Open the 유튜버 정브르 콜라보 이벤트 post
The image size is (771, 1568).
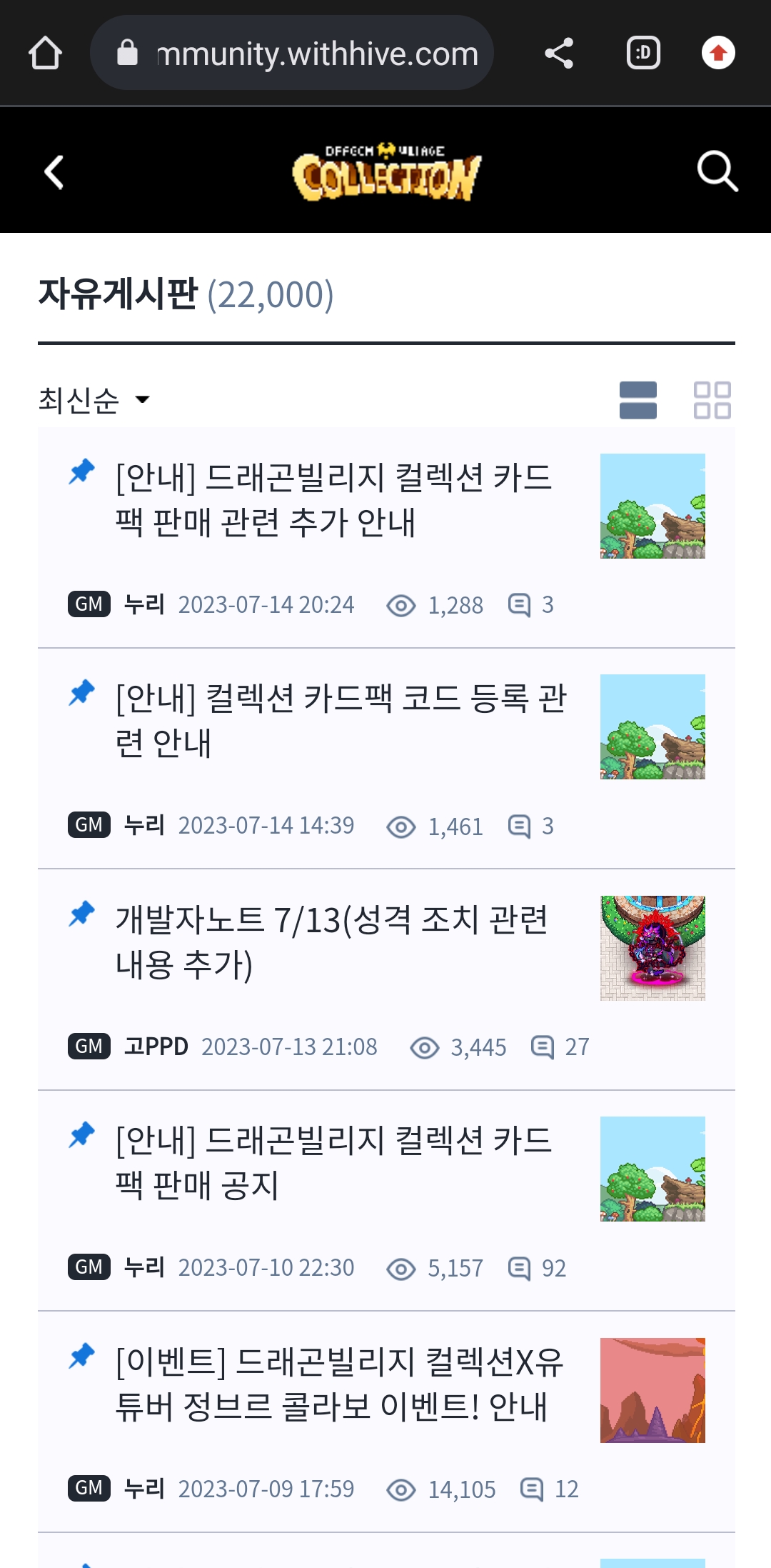pyautogui.click(x=338, y=1384)
